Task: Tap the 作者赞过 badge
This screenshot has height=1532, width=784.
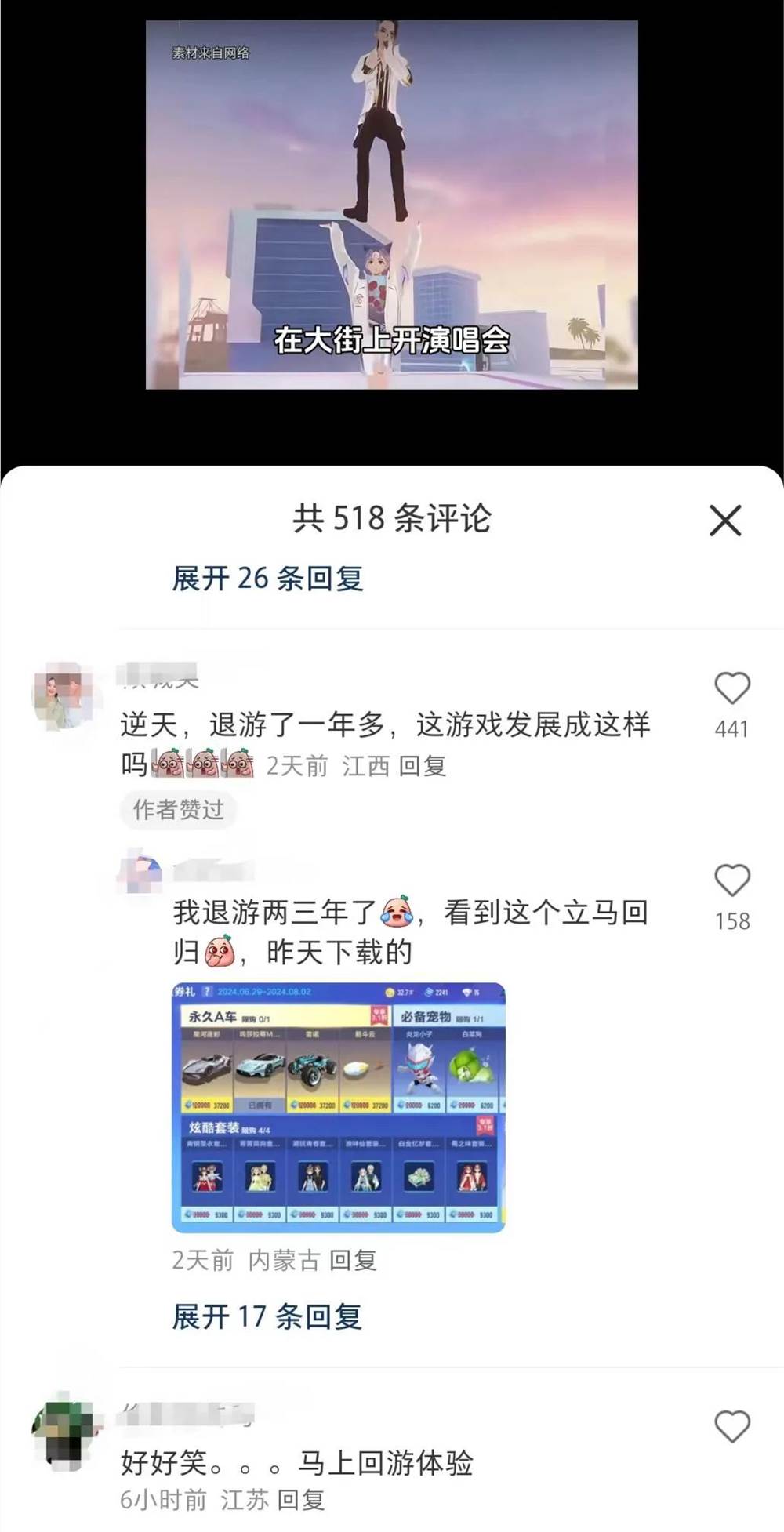Action: click(x=178, y=811)
